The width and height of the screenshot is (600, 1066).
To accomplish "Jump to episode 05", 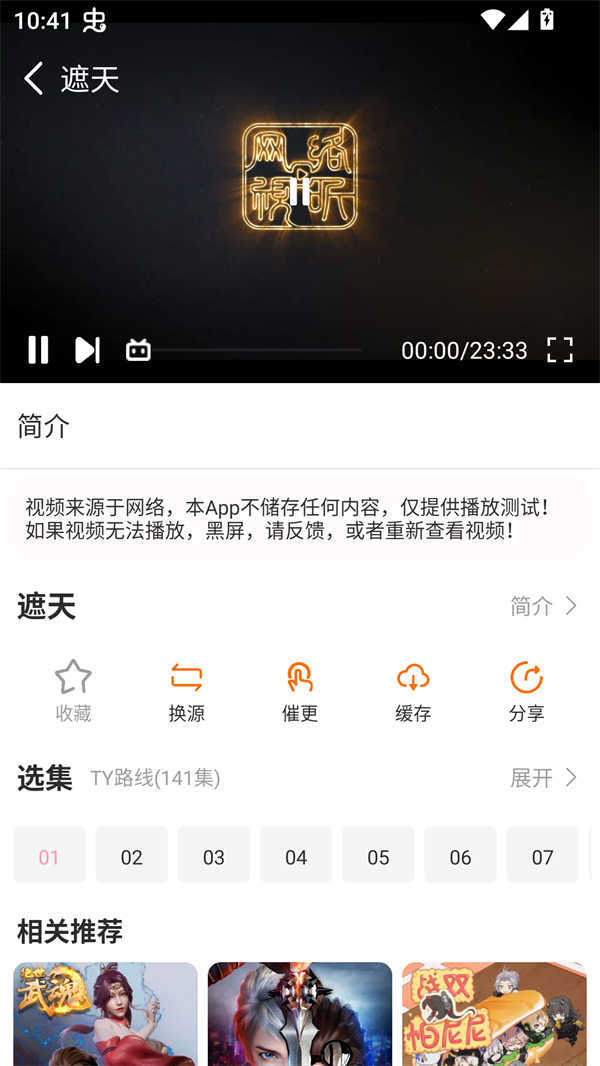I will click(378, 856).
